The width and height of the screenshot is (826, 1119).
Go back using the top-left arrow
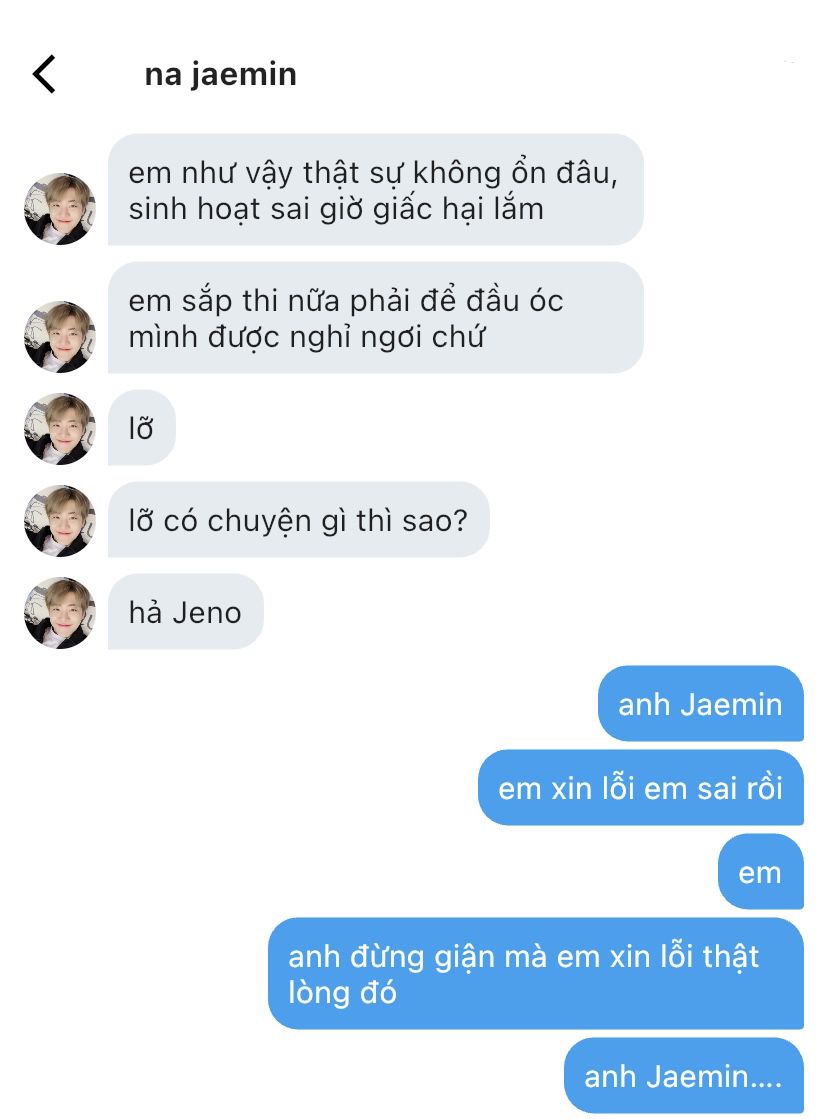coord(44,74)
